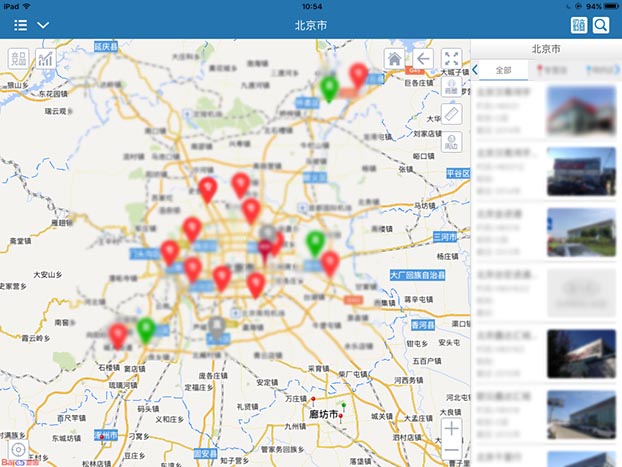Open the bar chart statistics button
Screen dimensions: 622x467
pos(46,59)
